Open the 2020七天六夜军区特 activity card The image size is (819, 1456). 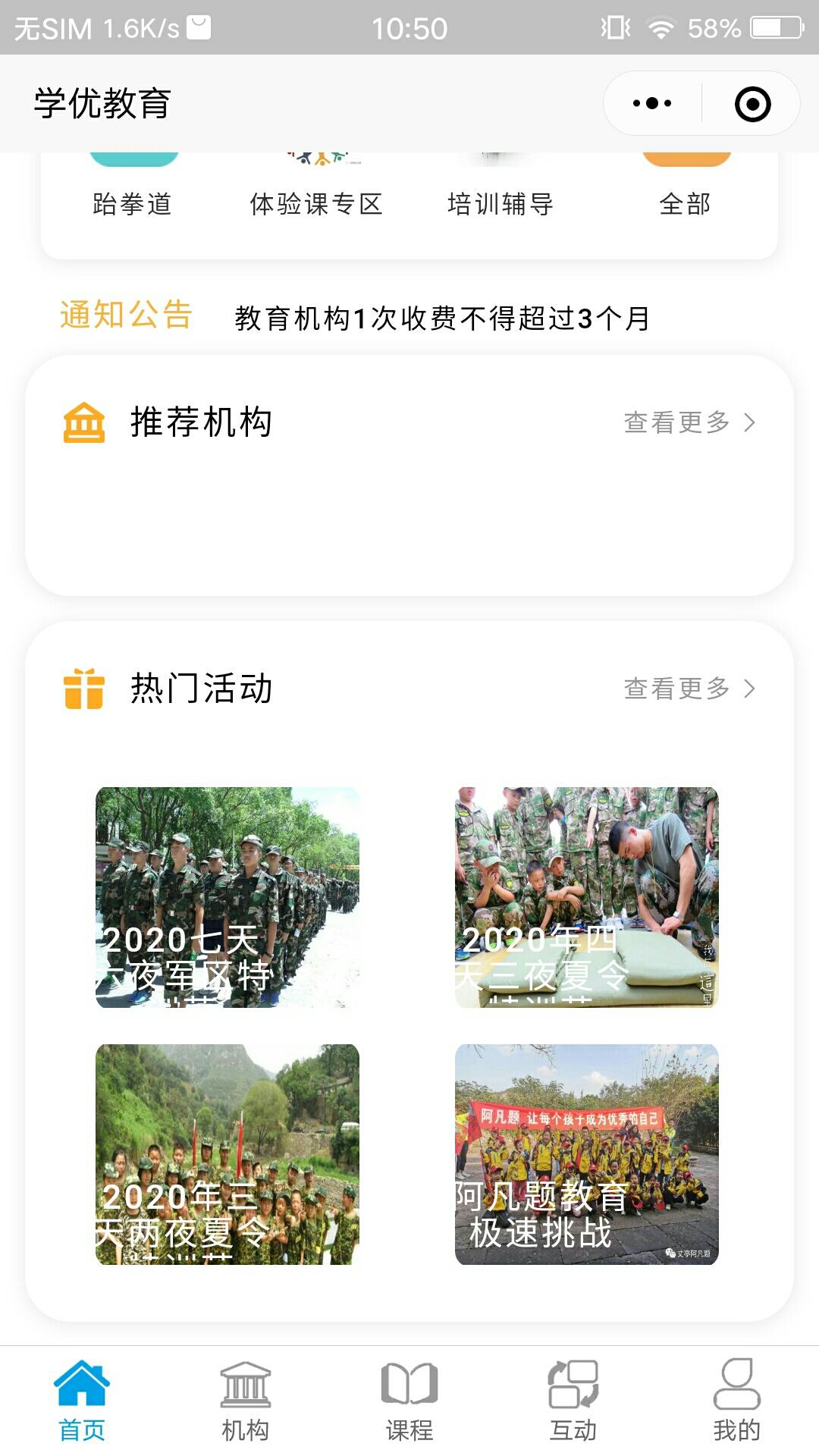pos(227,897)
